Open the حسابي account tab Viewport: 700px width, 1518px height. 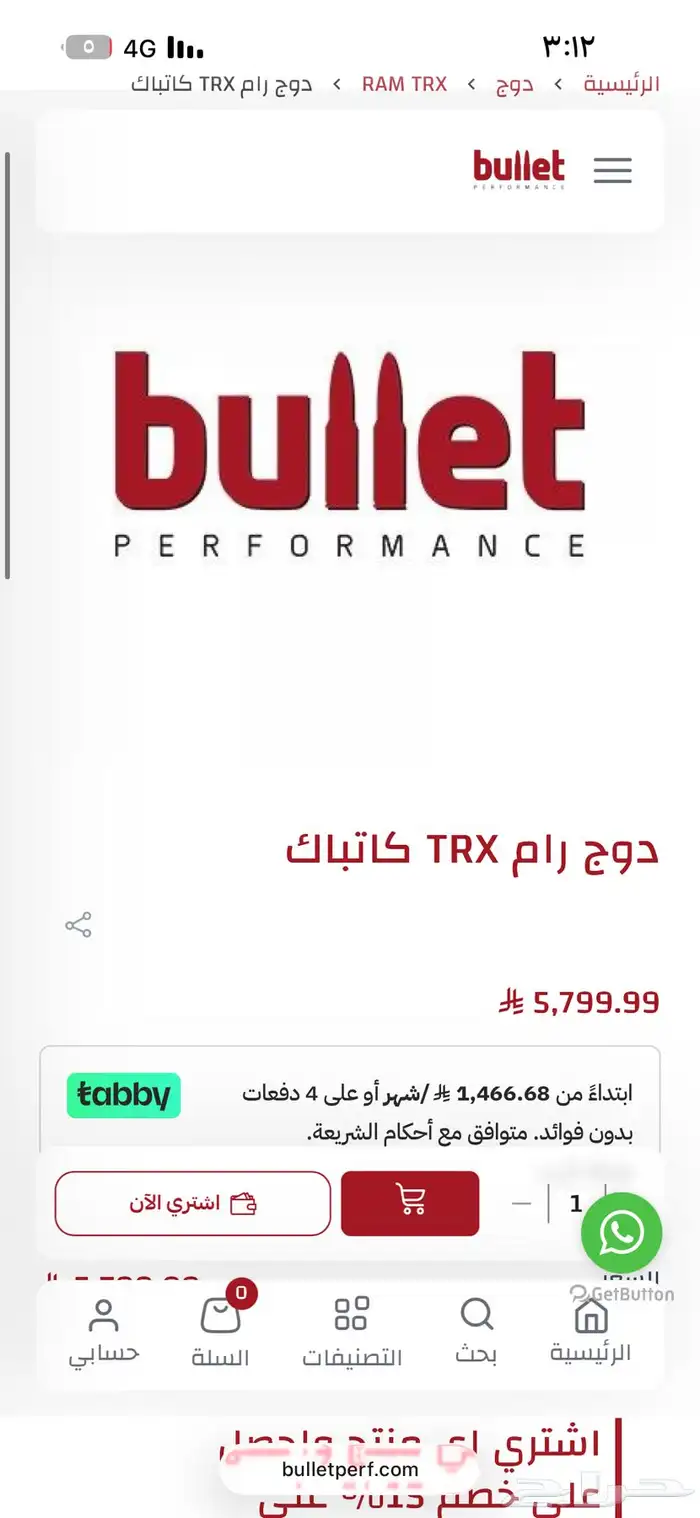click(103, 1331)
